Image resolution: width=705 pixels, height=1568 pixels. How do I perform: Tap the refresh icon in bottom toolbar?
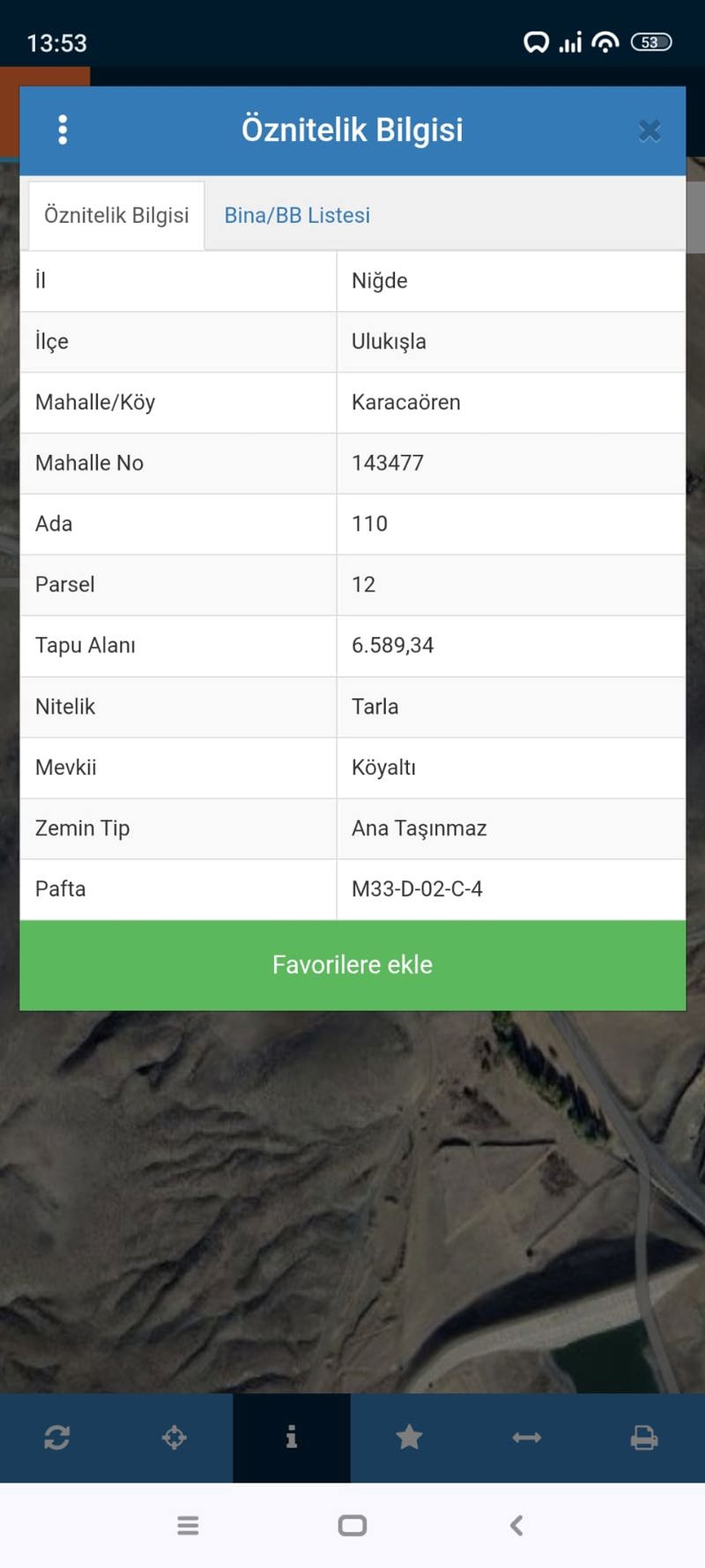(57, 1438)
